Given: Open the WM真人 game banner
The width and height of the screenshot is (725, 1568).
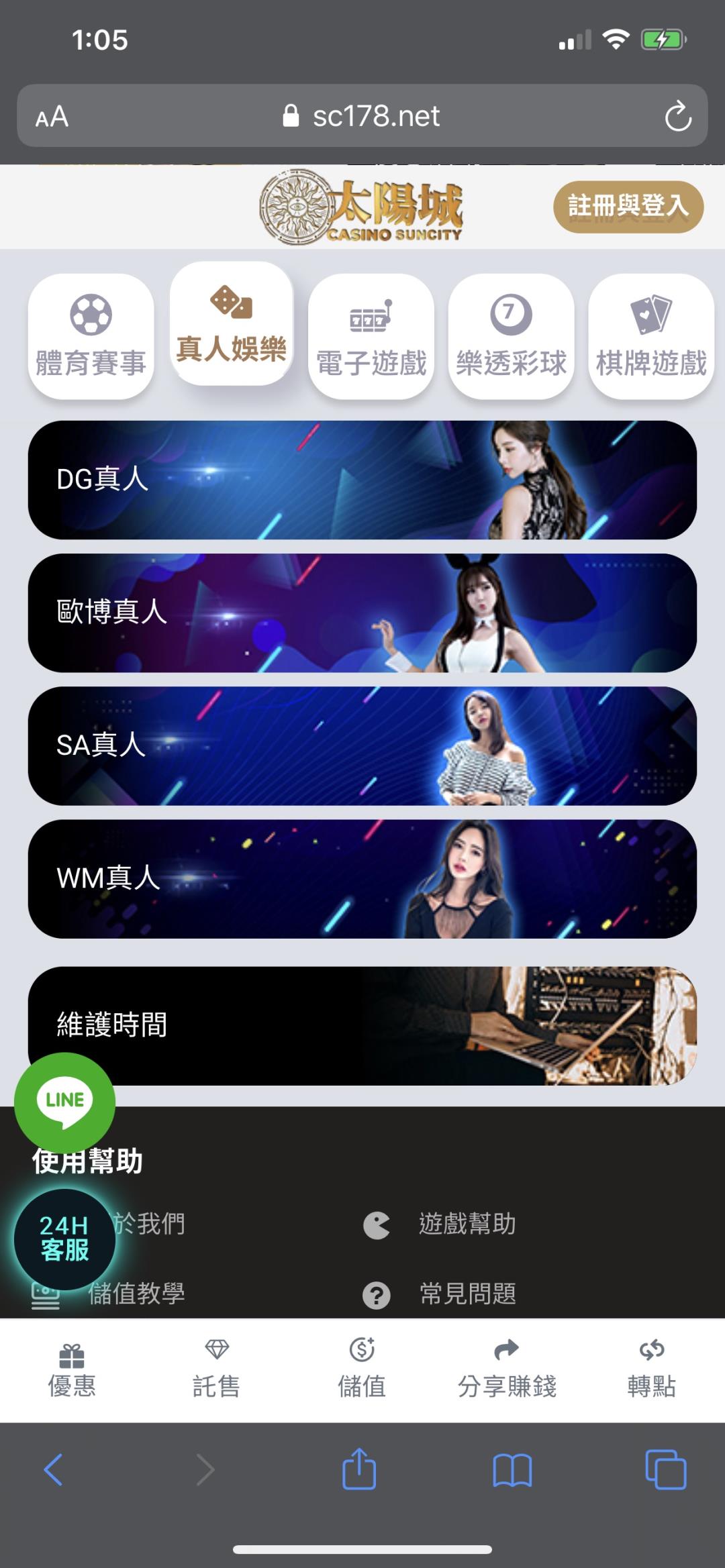Looking at the screenshot, I should coord(362,878).
